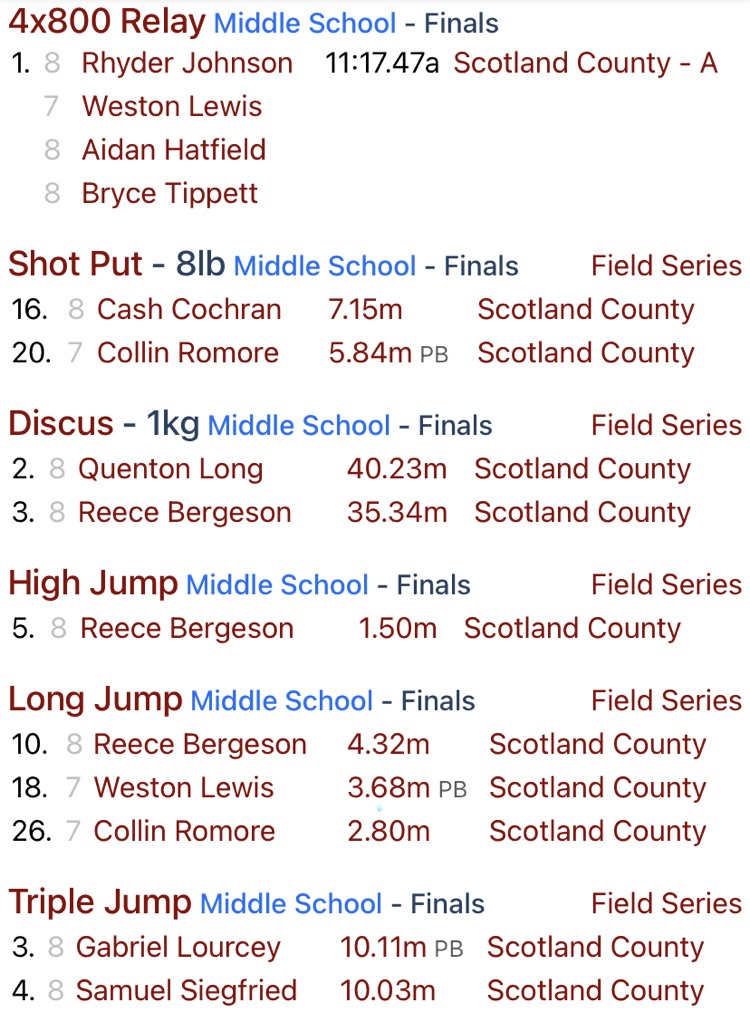
Task: Open the Scotland County - A relay team
Action: [585, 63]
